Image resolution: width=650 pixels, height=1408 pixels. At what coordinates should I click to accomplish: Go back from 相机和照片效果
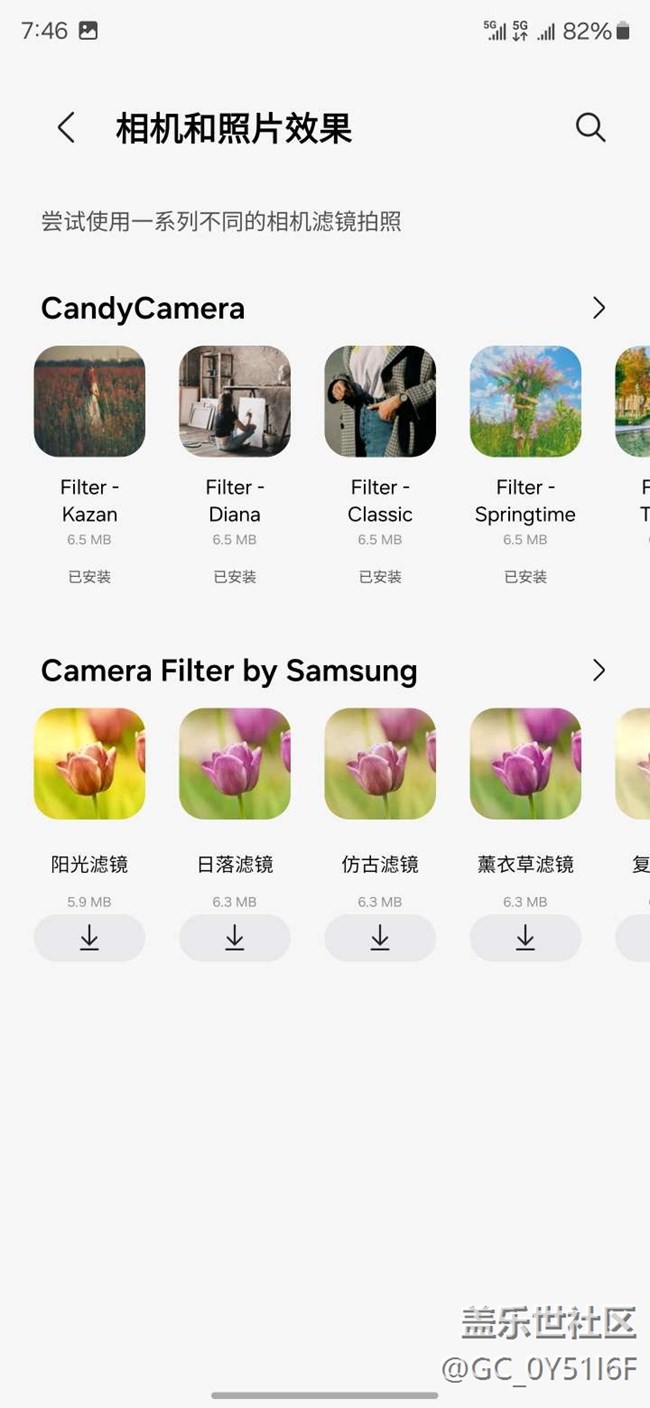[x=66, y=128]
